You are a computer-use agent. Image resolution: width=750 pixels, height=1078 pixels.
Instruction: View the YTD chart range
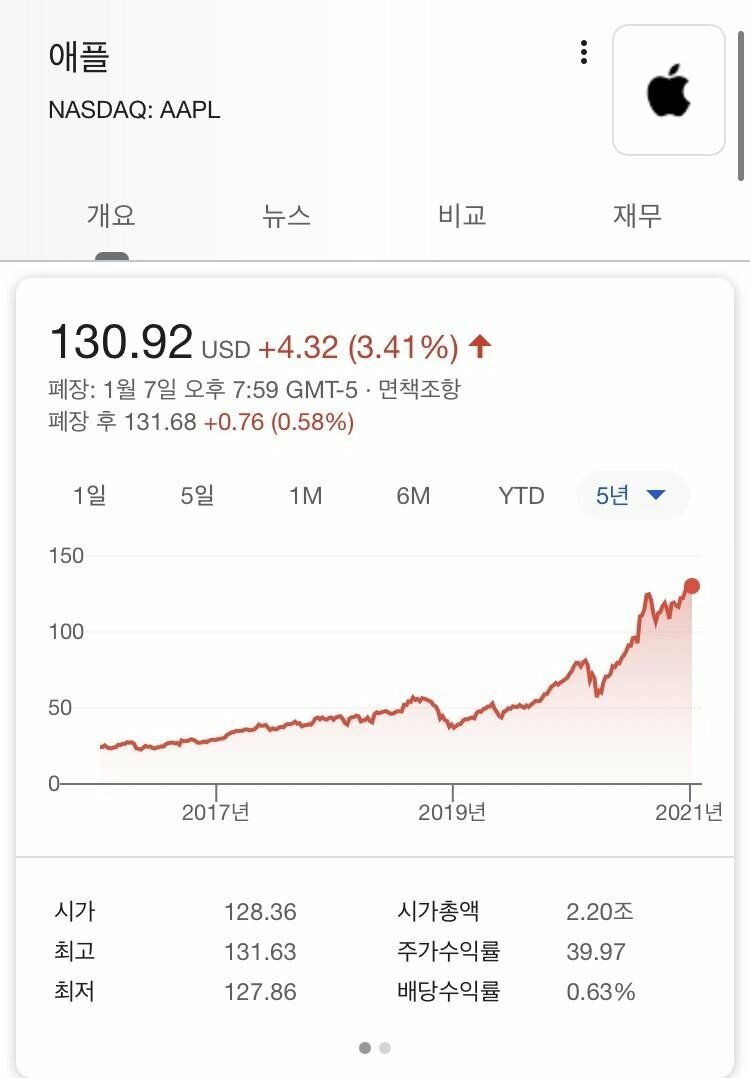[x=521, y=495]
